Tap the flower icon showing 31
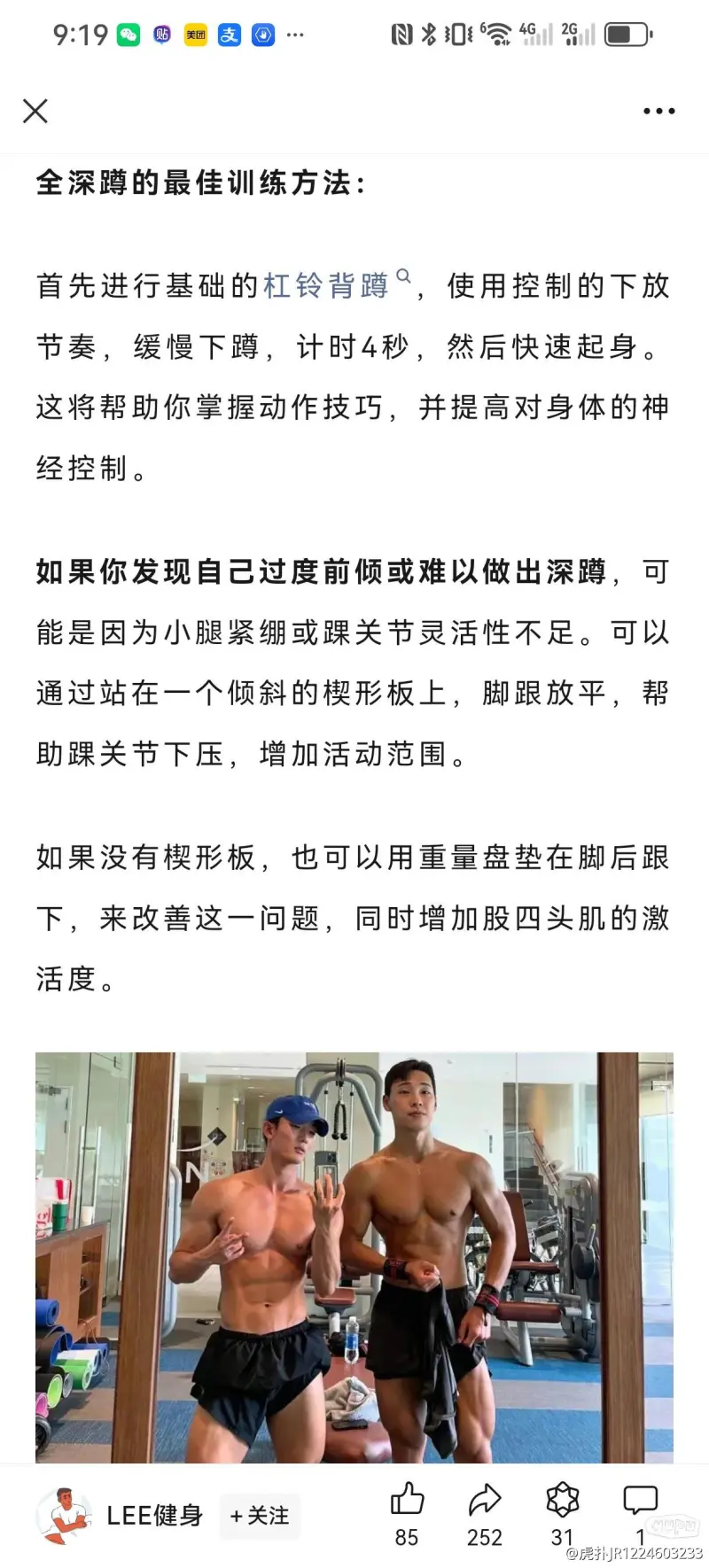Viewport: 709px width, 1568px height. coord(562,1502)
